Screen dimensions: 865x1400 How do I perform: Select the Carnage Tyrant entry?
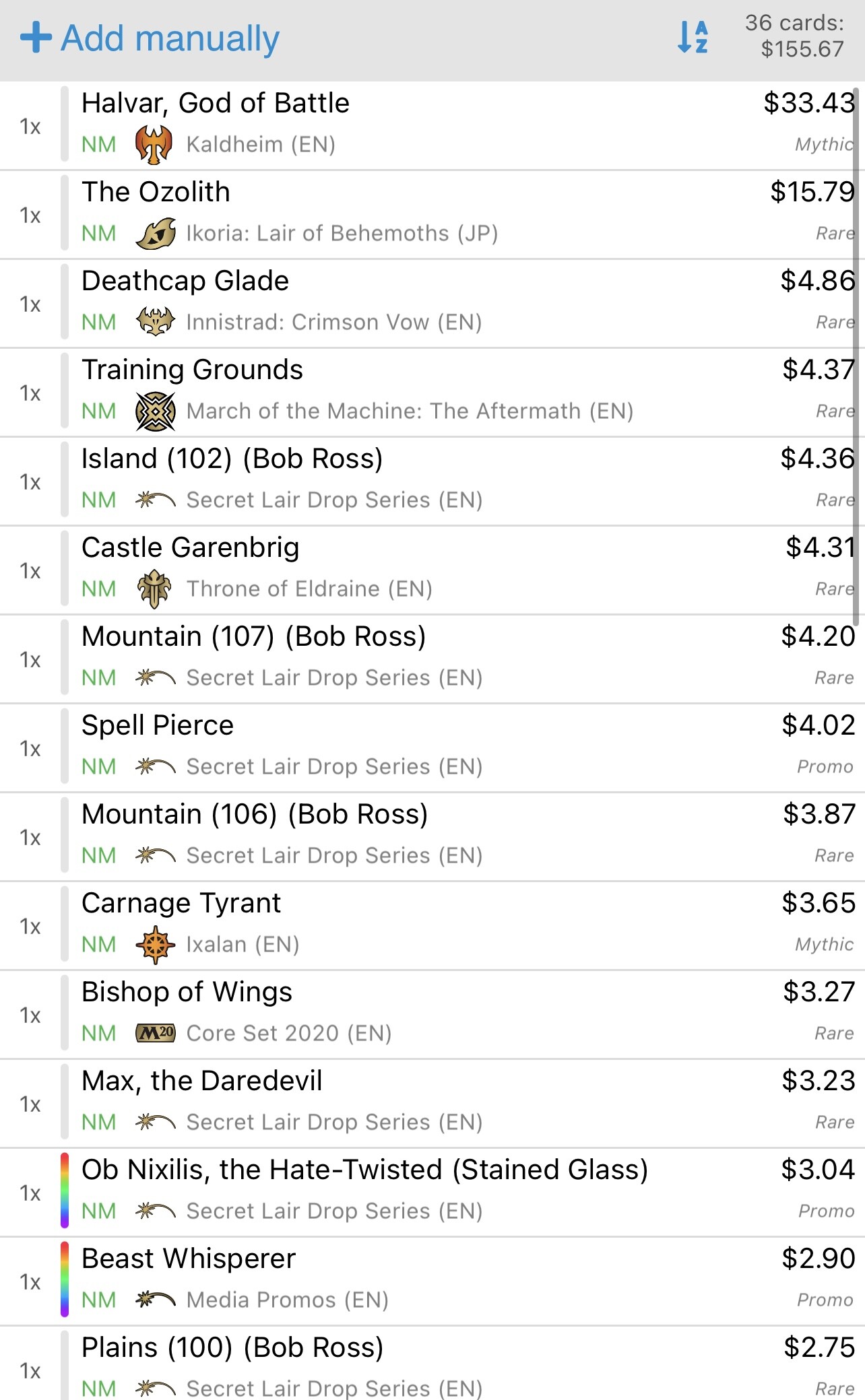(433, 926)
